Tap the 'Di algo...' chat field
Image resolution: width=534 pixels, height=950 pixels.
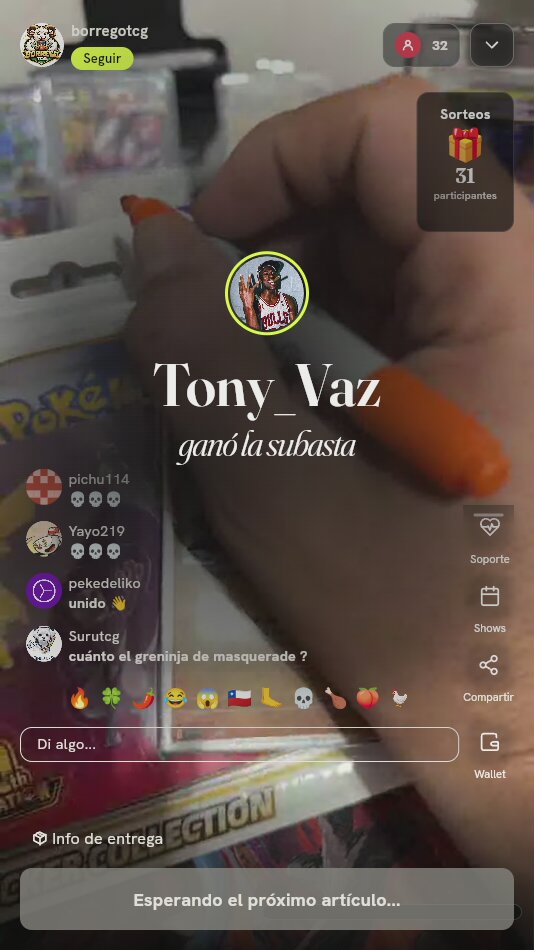point(239,744)
